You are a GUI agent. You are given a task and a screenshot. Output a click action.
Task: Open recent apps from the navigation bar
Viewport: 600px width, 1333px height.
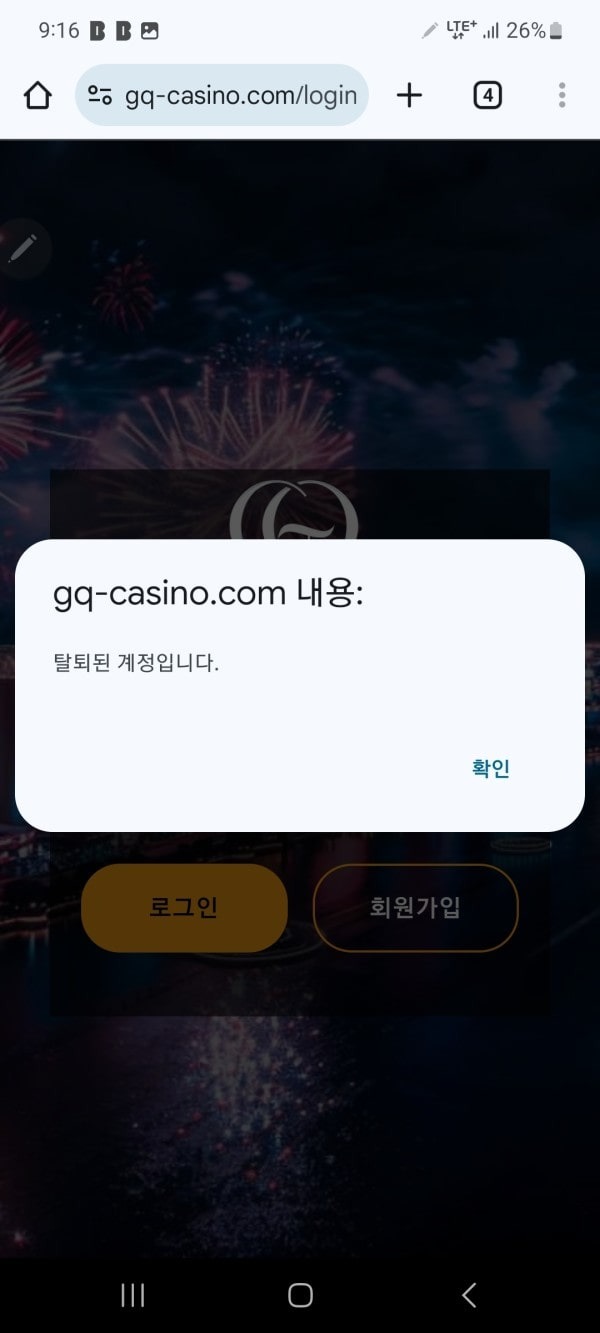pos(132,1295)
